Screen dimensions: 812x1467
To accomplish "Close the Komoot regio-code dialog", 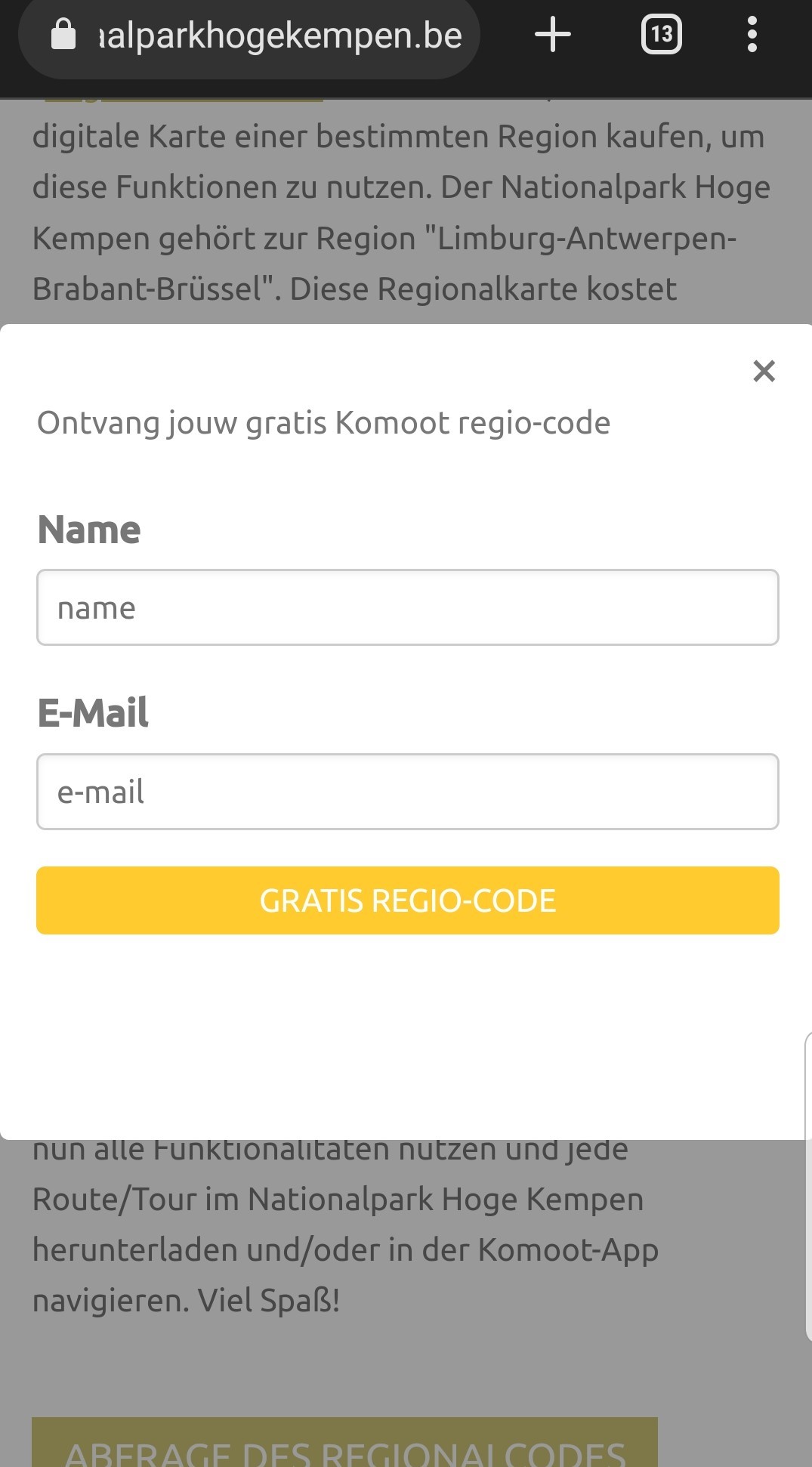I will [x=764, y=371].
